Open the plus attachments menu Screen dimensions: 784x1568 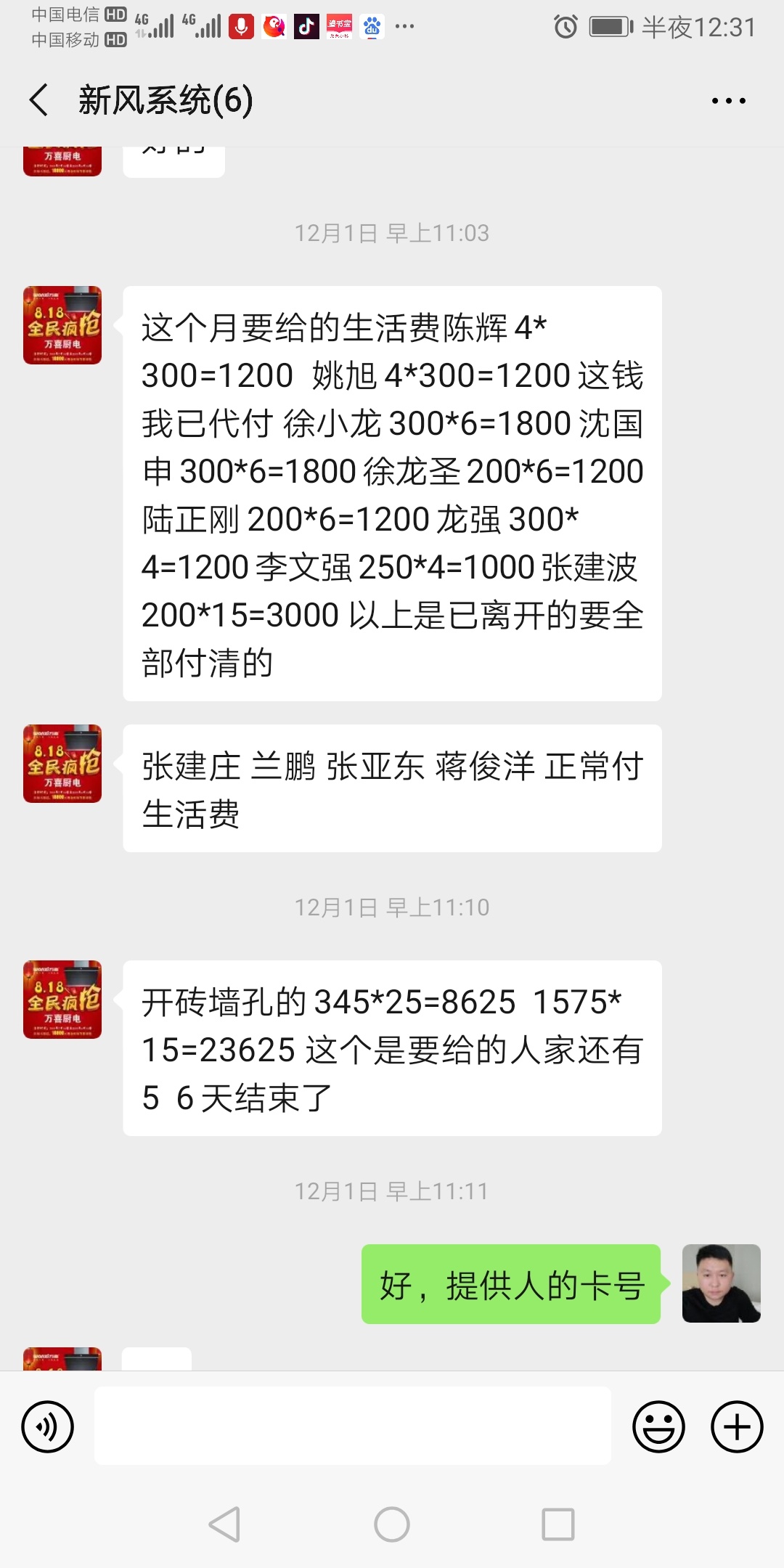coord(736,1426)
